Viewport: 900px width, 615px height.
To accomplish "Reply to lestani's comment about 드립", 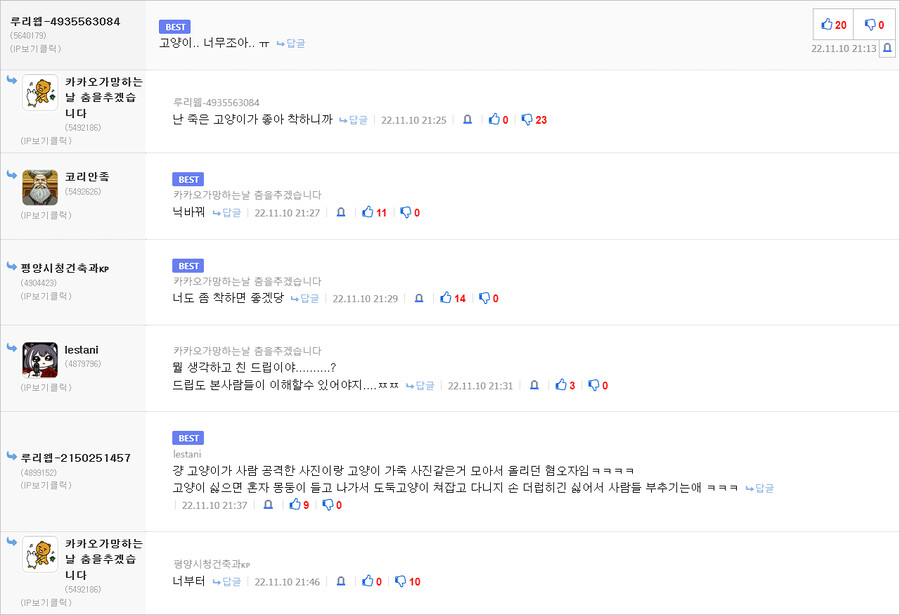I will pyautogui.click(x=419, y=385).
